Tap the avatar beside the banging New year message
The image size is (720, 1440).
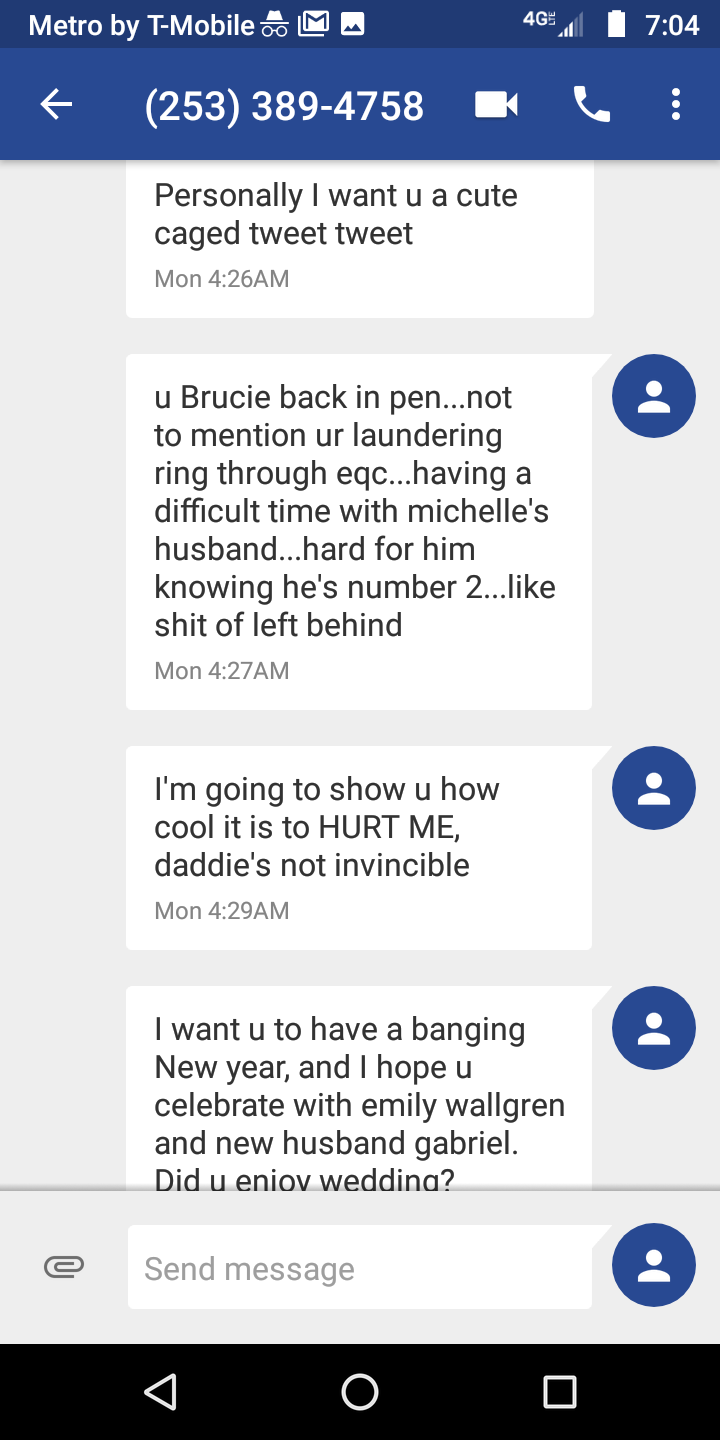[653, 1028]
